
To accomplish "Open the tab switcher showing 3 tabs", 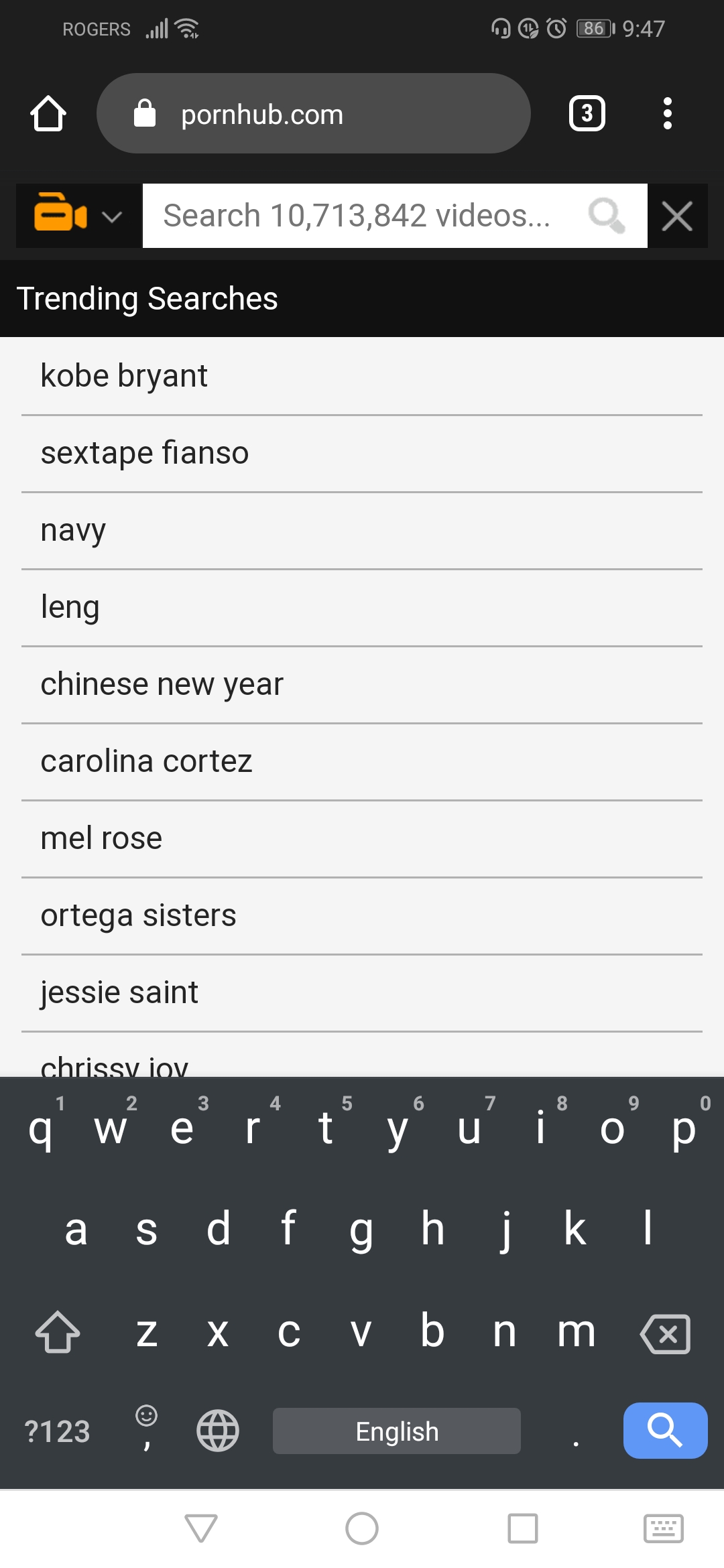I will (587, 113).
